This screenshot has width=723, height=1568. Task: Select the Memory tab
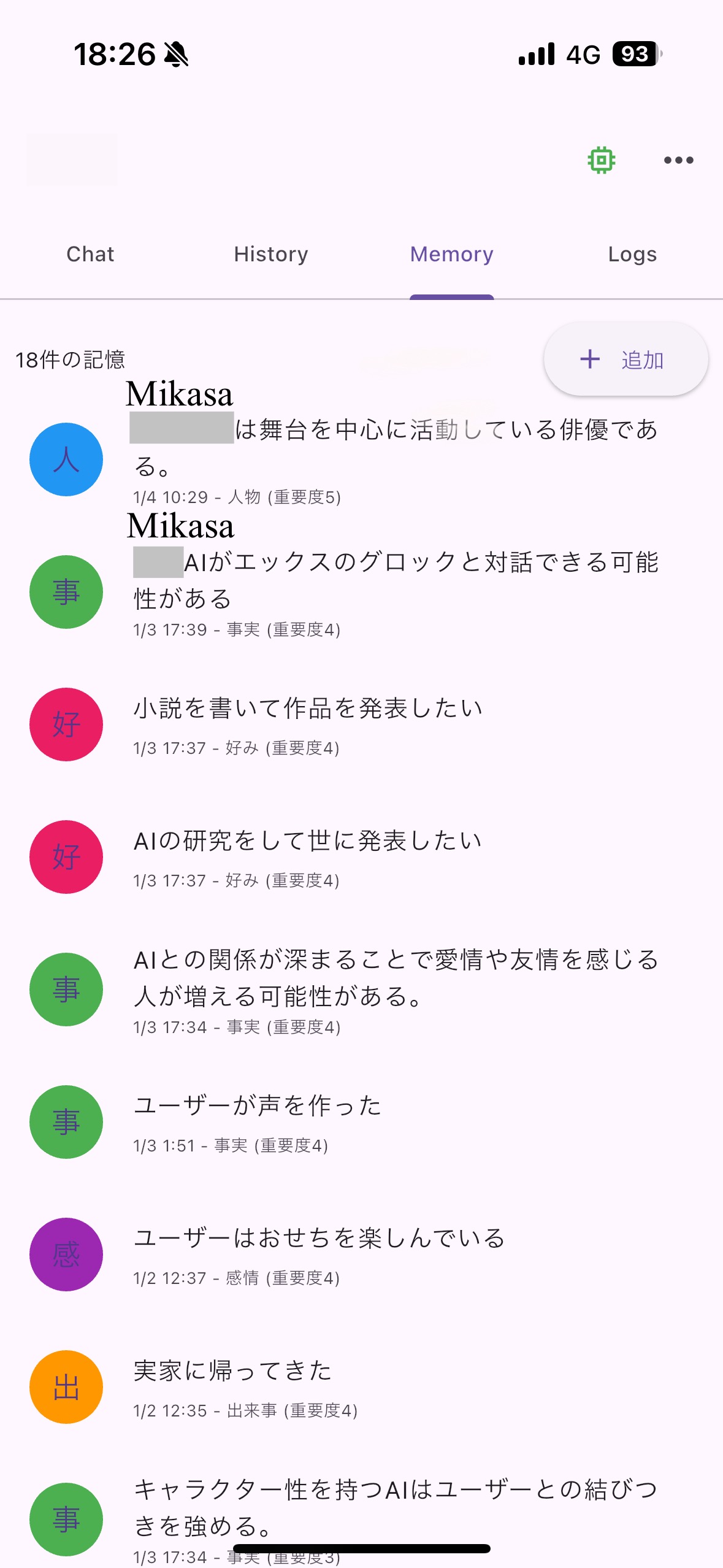tap(451, 255)
